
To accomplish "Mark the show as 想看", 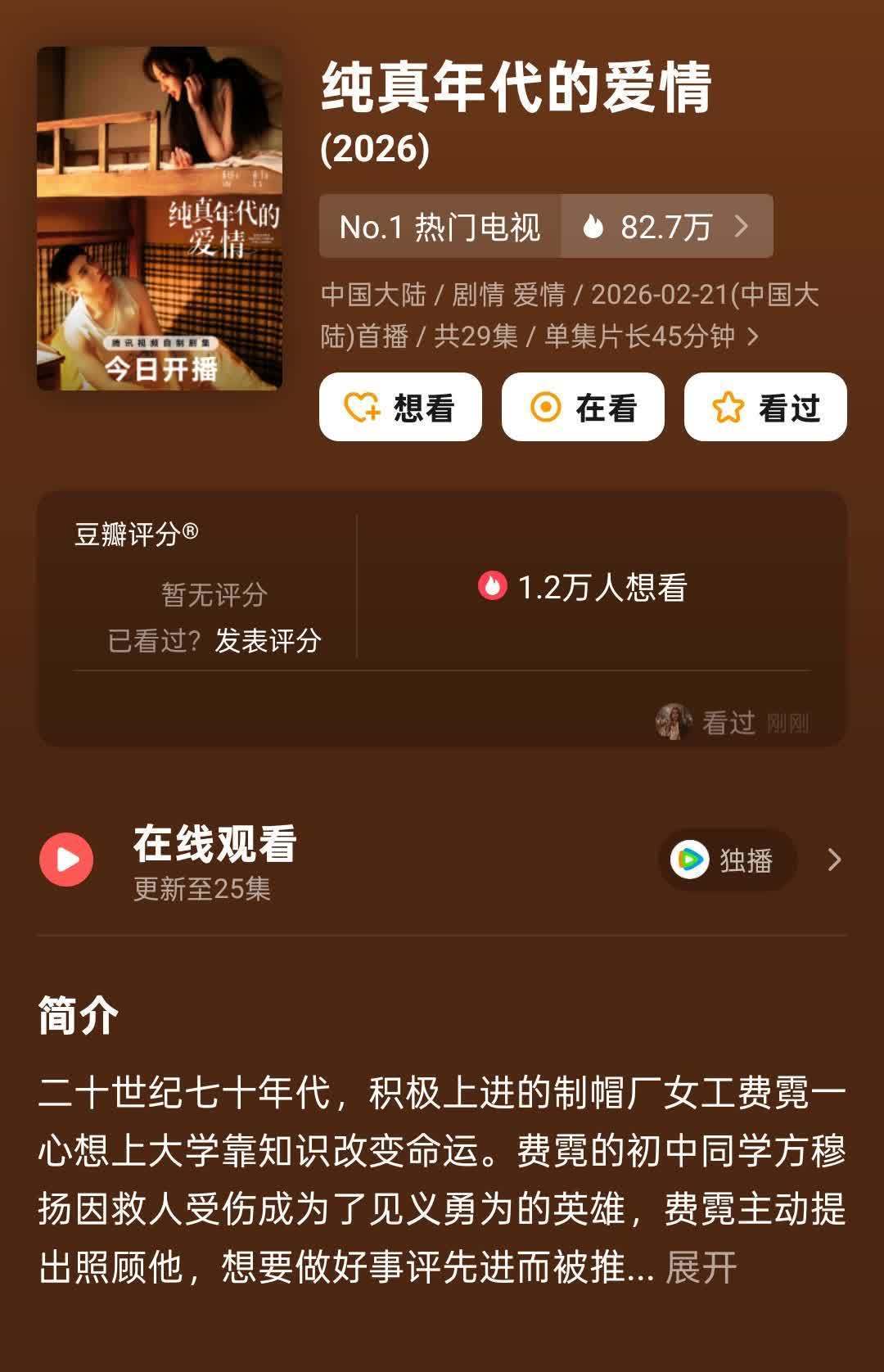I will pos(400,407).
